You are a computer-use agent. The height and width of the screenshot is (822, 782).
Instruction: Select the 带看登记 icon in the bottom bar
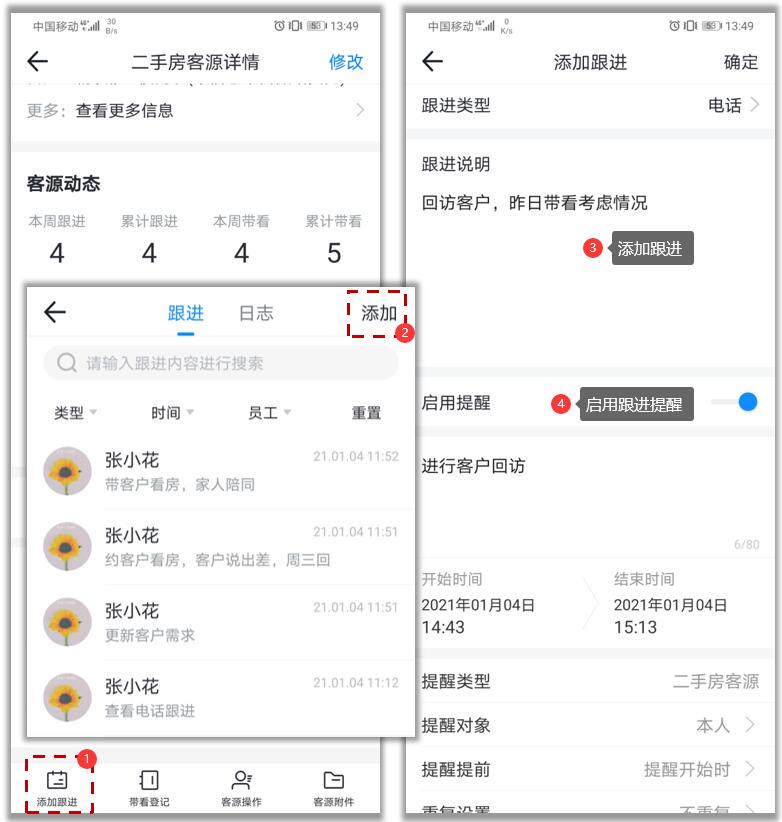click(150, 778)
